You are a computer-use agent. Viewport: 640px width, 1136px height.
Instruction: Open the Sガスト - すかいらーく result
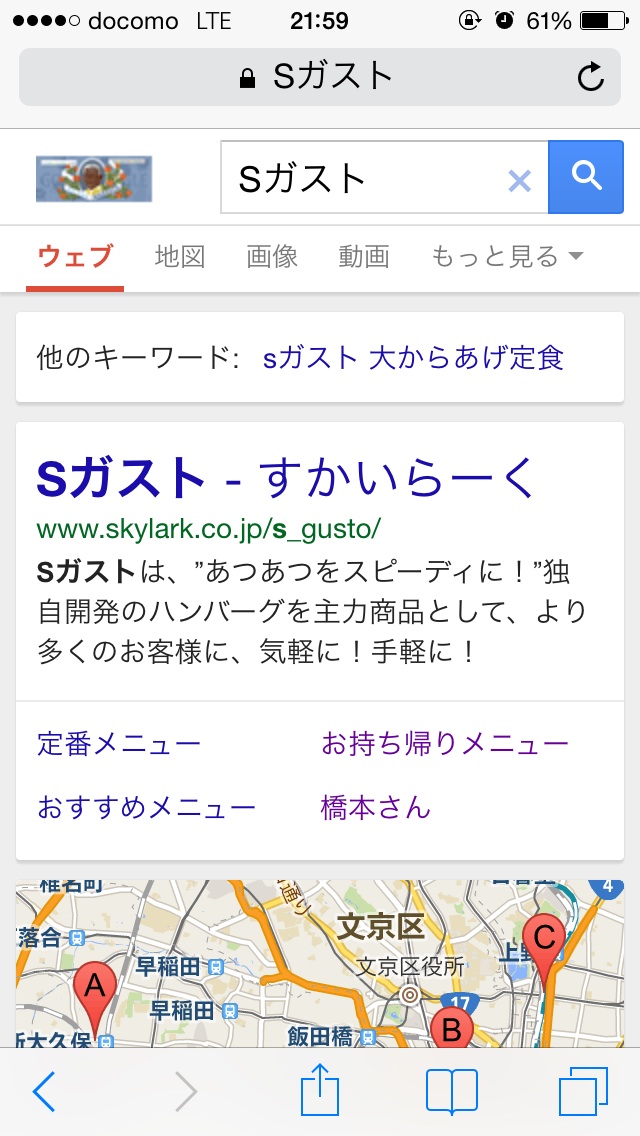(x=287, y=479)
